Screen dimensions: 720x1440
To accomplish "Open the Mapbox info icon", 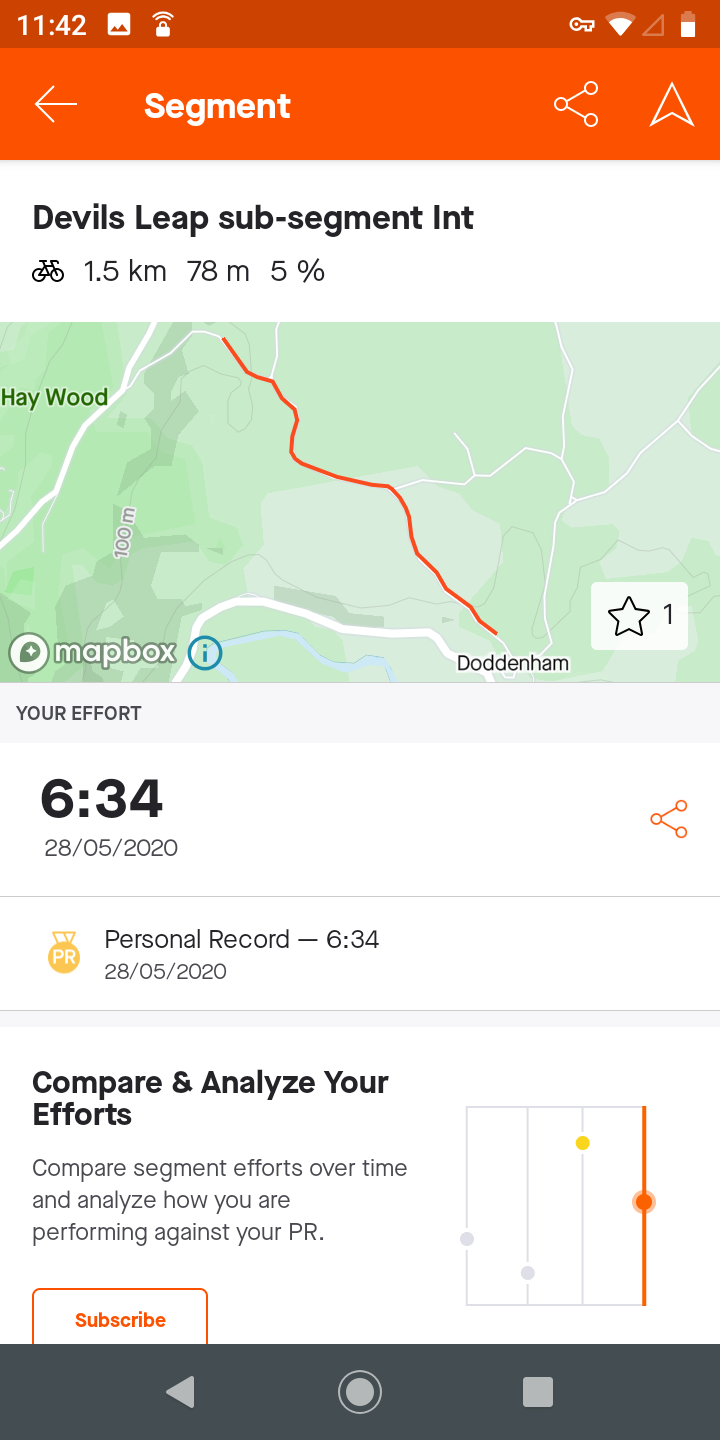I will [x=205, y=653].
